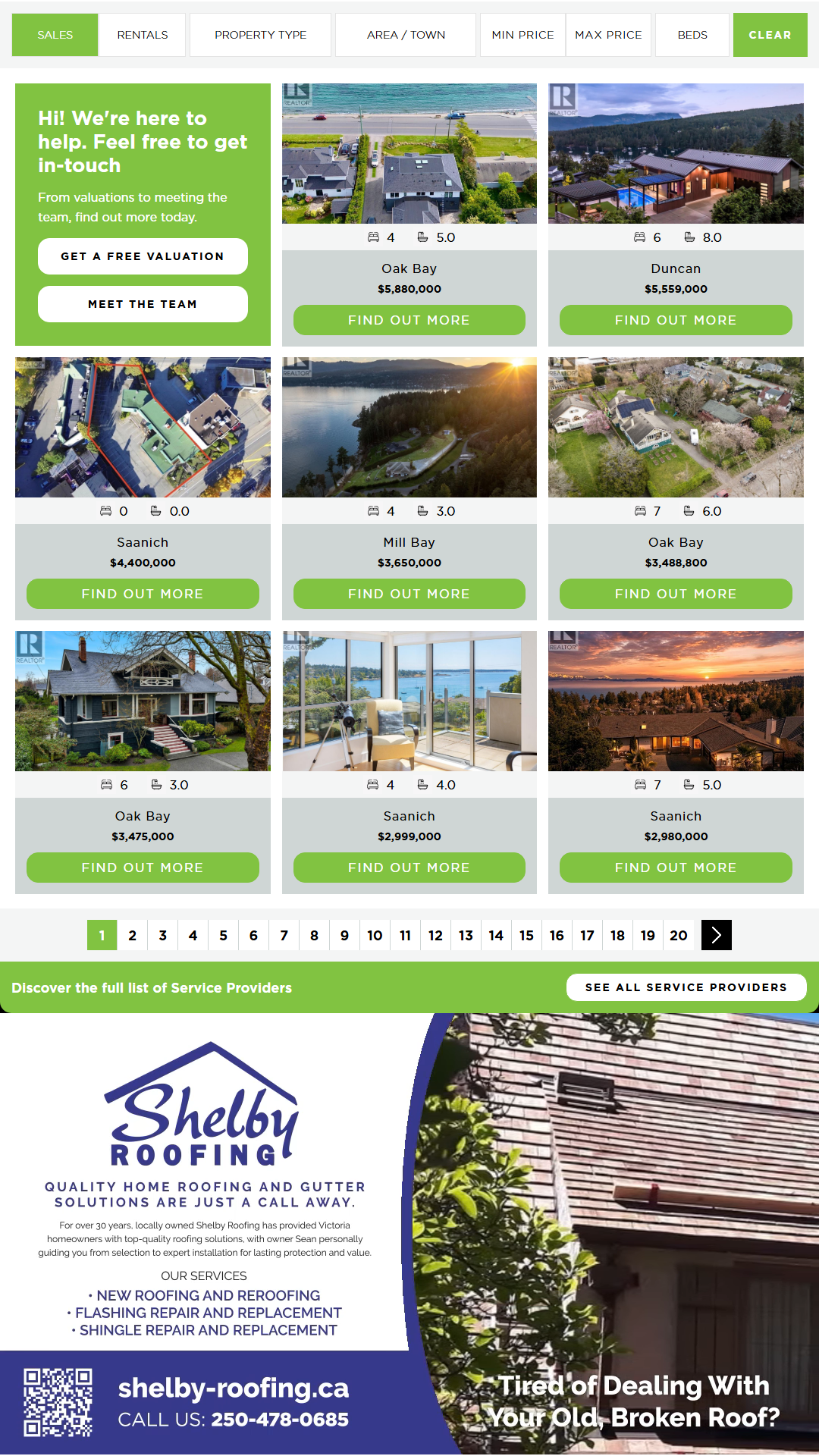The image size is (819, 1456).
Task: Find out more about $5,880,000 Oak Bay home
Action: click(409, 320)
